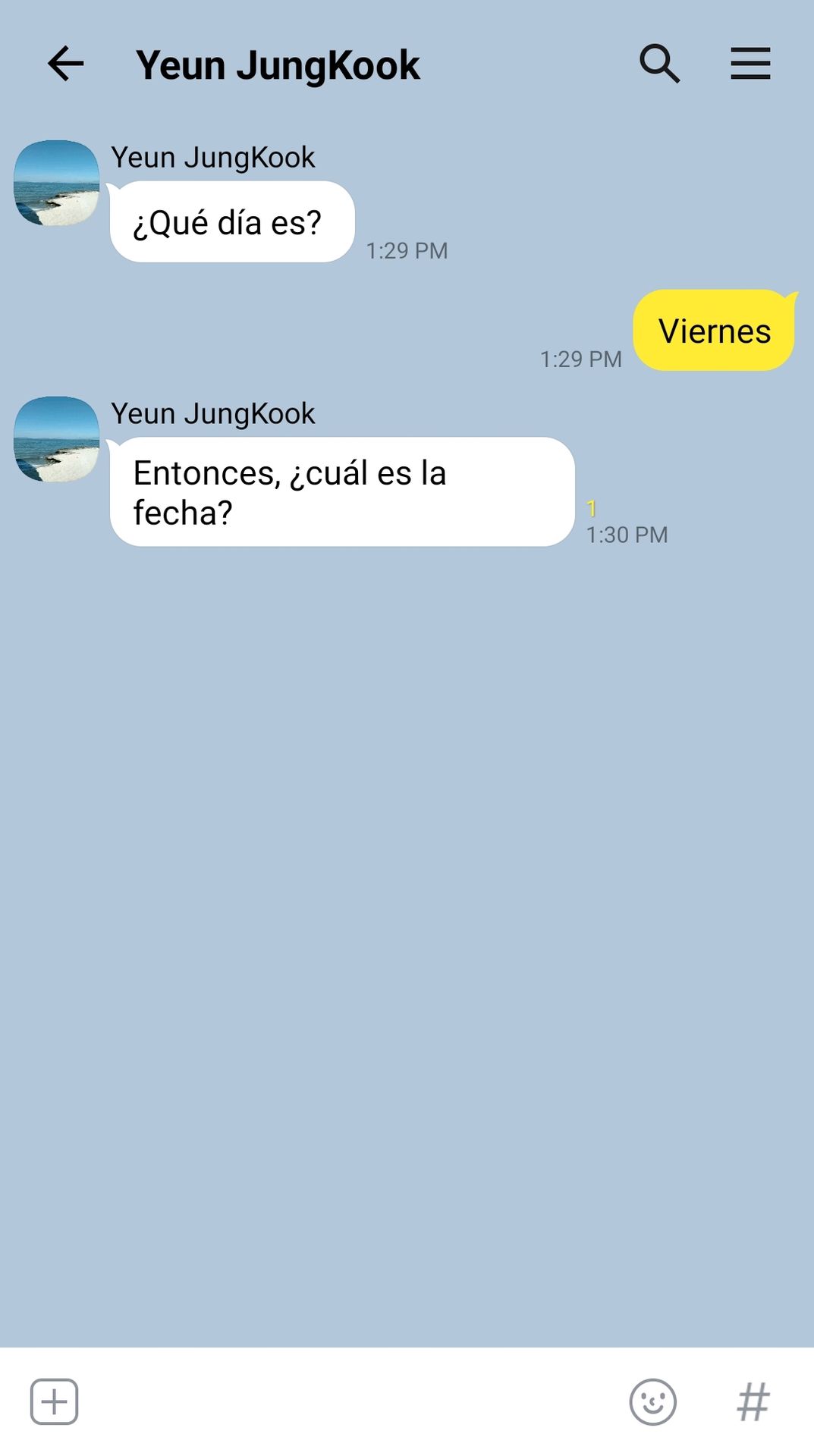The image size is (814, 1456).
Task: Open the profile photo beside "¿Qué día es?"
Action: 57,183
